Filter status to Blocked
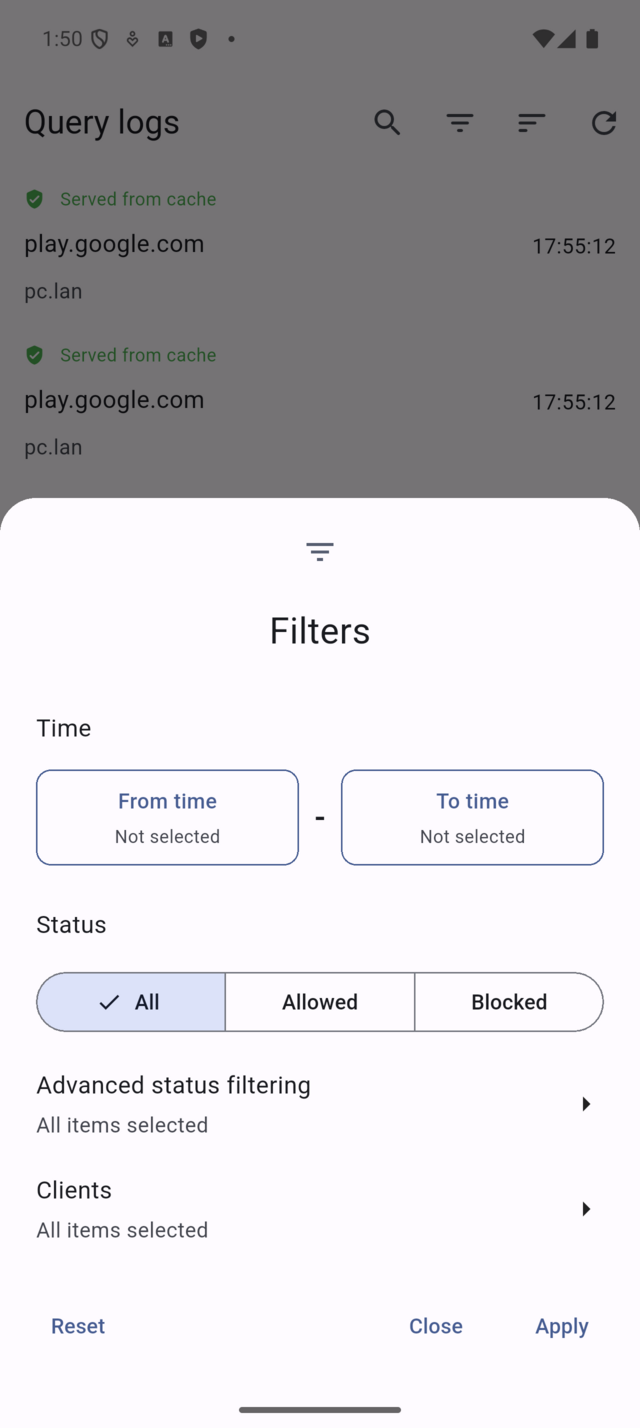The width and height of the screenshot is (640, 1428). (509, 1002)
